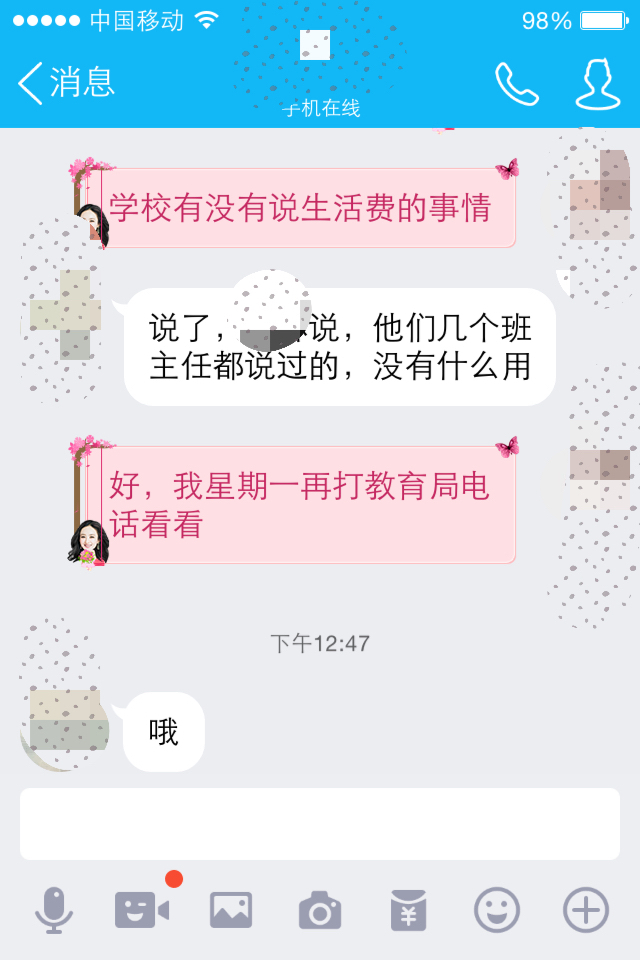The image size is (640, 960).
Task: Open the emoji picker
Action: (497, 910)
